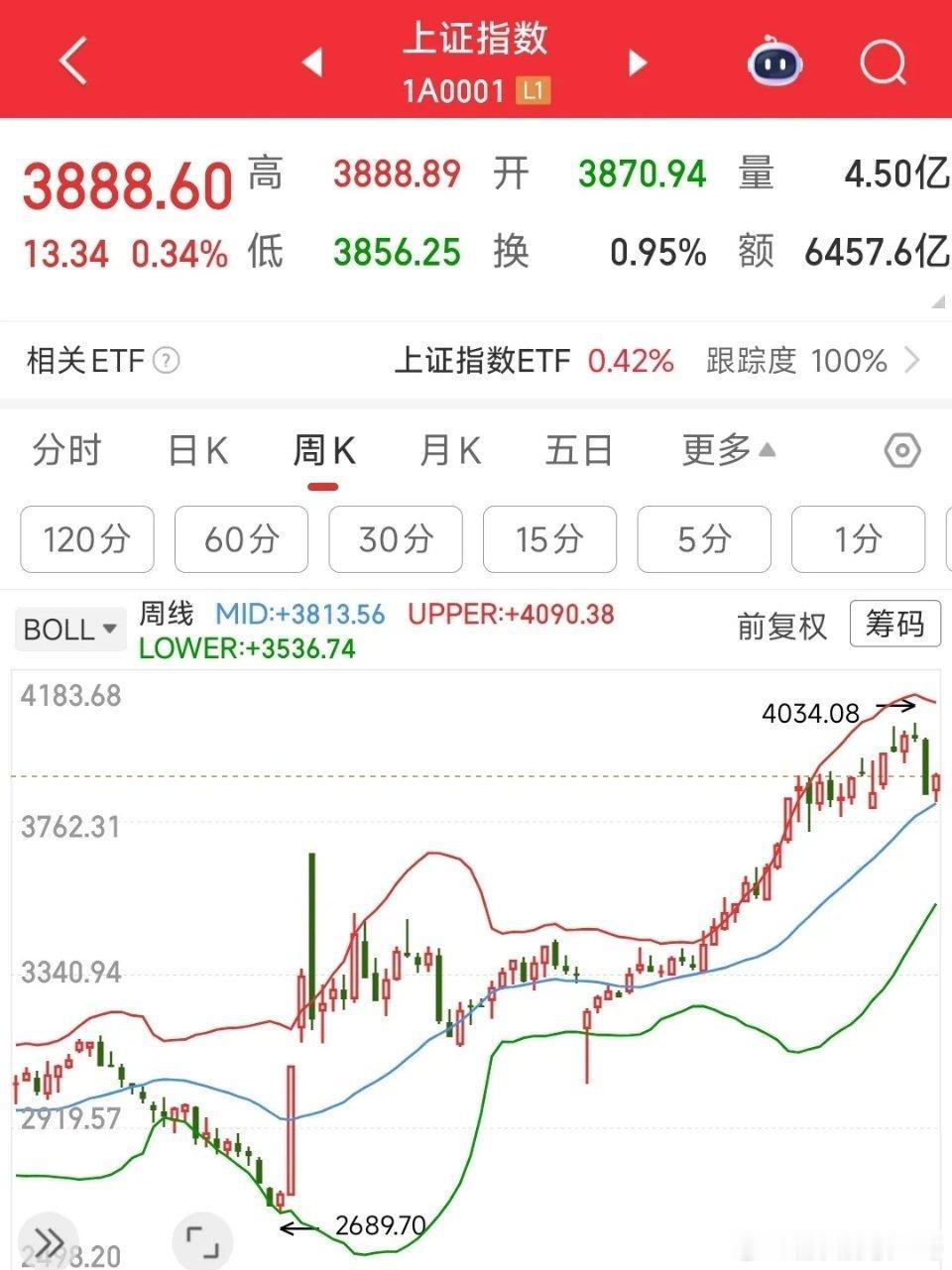Click the left arrow to view previous index
The width and height of the screenshot is (952, 1270).
313,61
